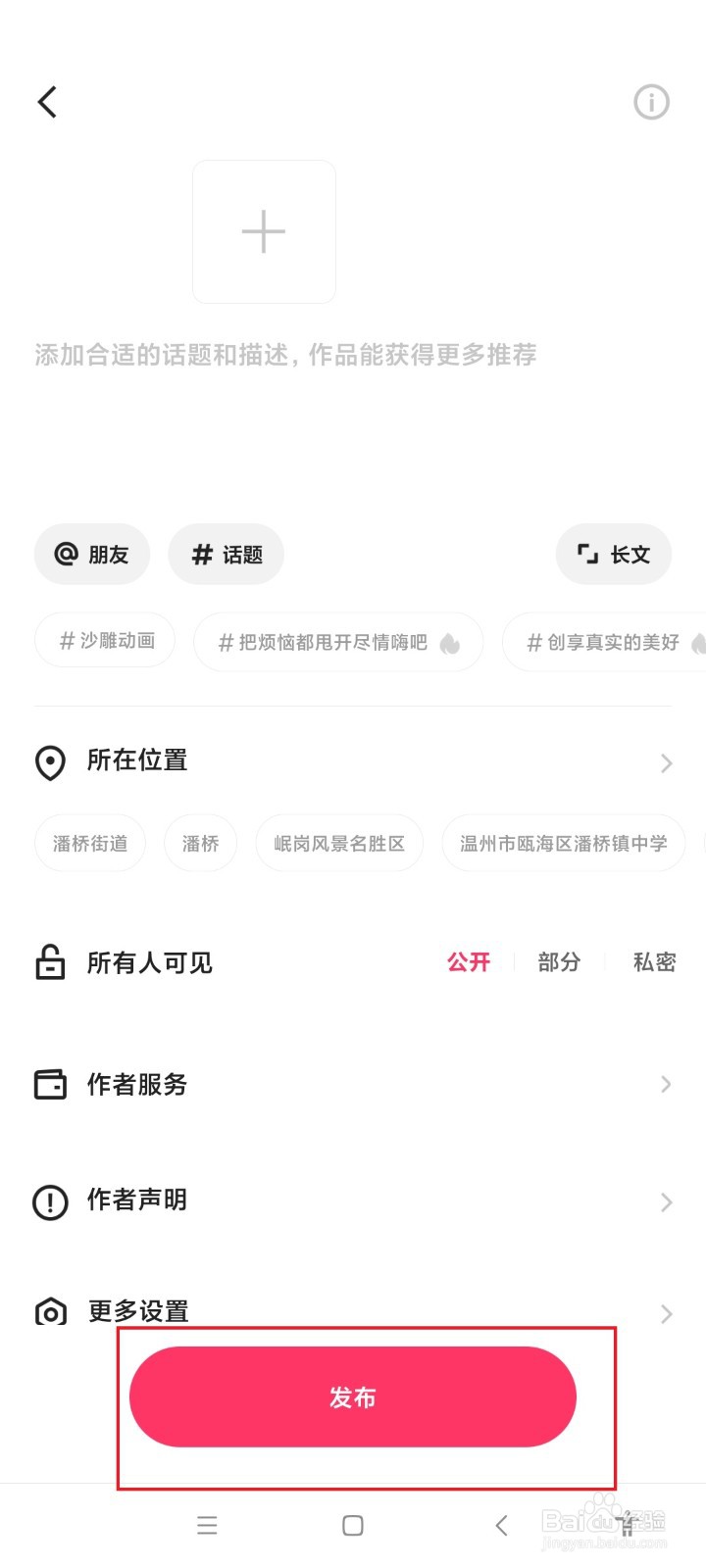Set visibility to 部分
The width and height of the screenshot is (706, 1568).
pos(559,962)
